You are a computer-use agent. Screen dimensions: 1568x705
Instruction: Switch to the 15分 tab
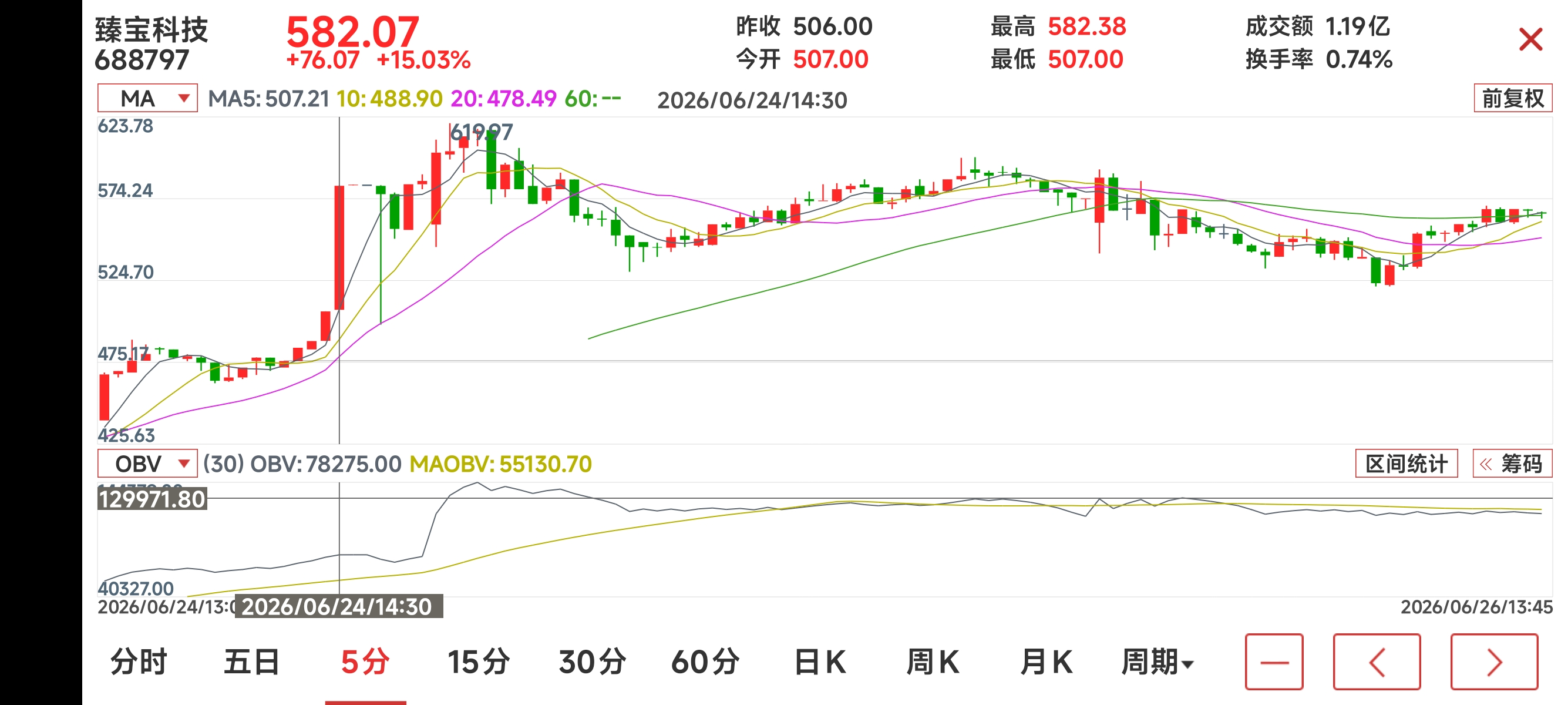(479, 662)
